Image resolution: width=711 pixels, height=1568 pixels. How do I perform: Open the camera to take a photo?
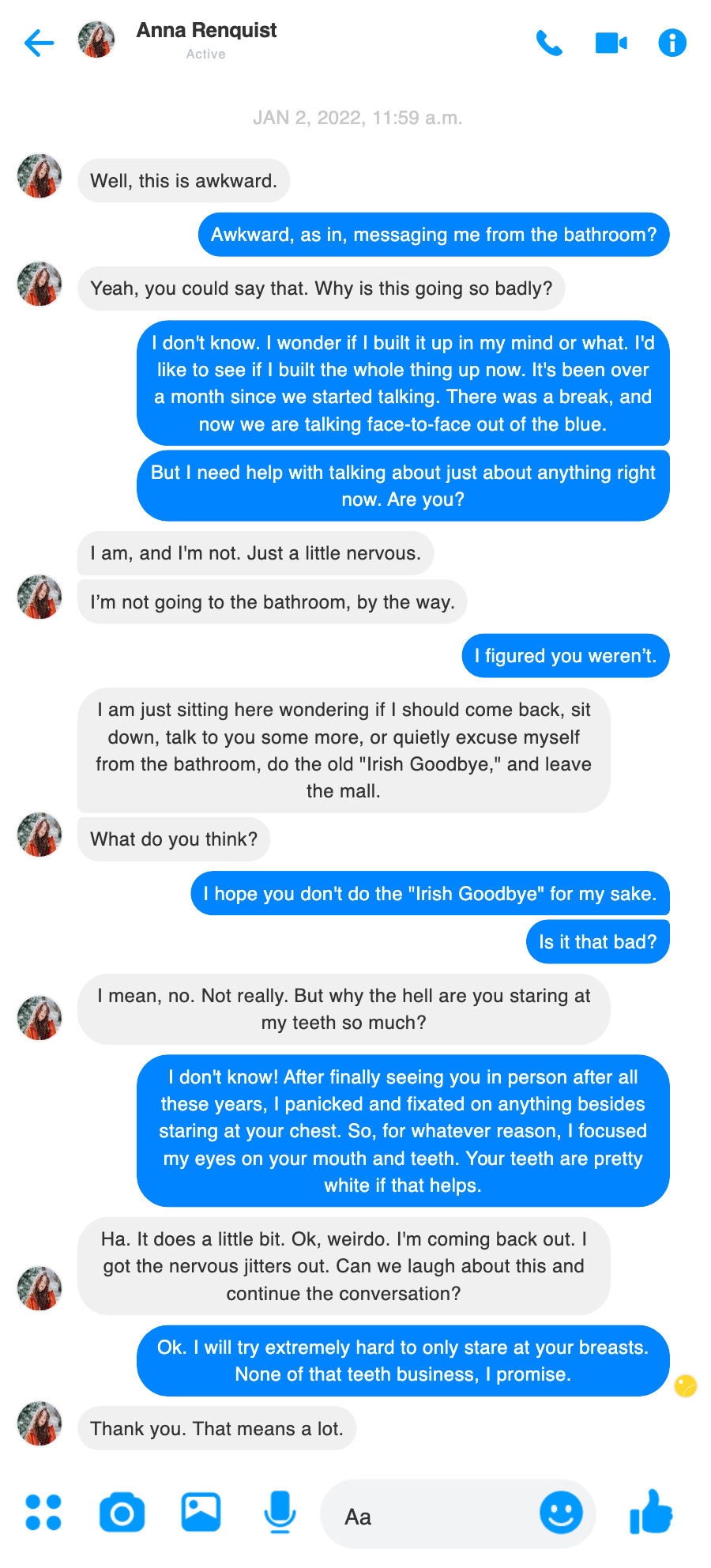(122, 1512)
